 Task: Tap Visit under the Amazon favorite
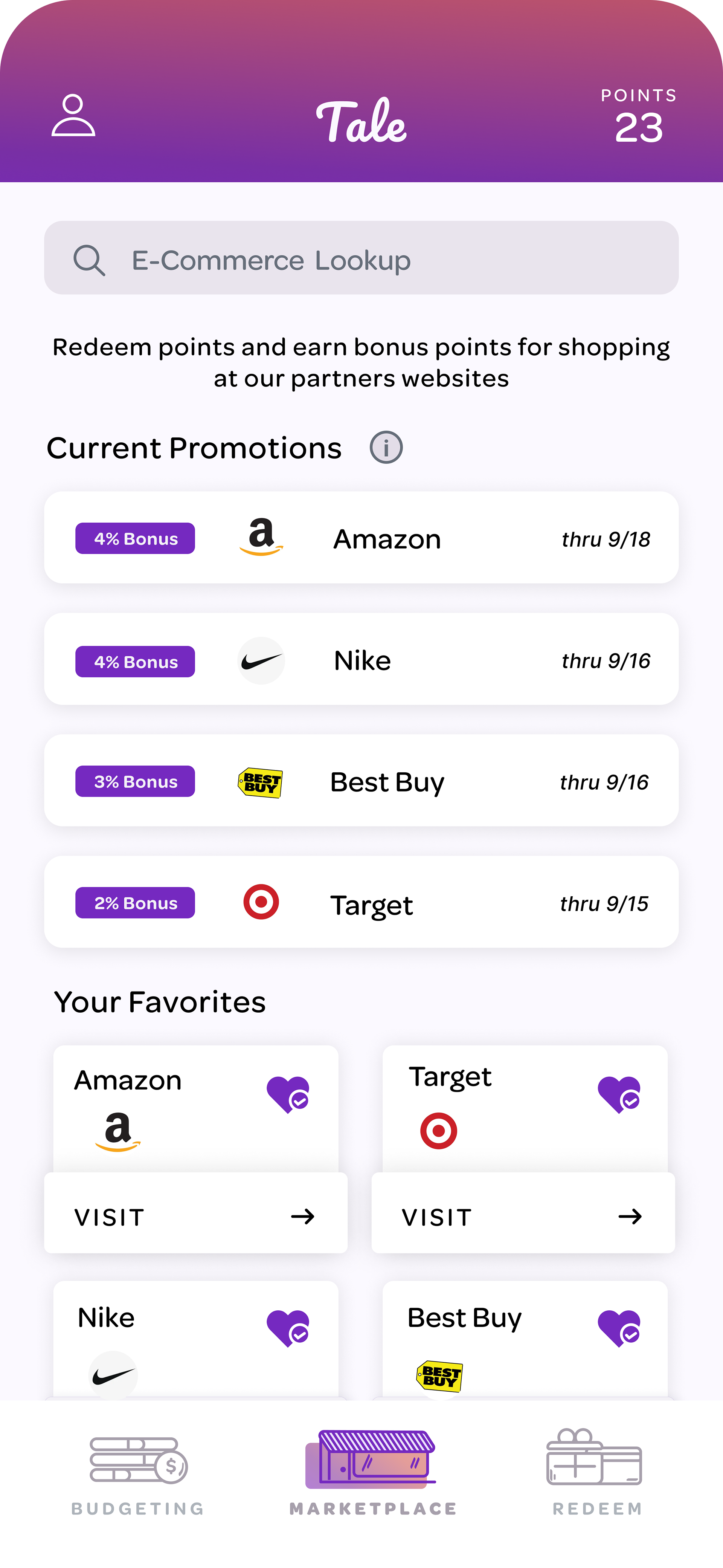click(195, 1213)
